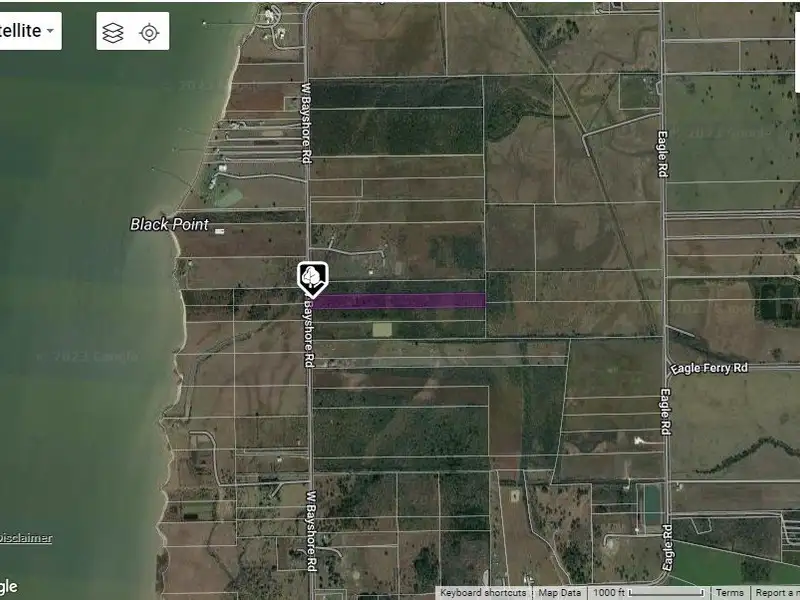This screenshot has height=600, width=800.
Task: Open the Map Data link
Action: tap(559, 593)
